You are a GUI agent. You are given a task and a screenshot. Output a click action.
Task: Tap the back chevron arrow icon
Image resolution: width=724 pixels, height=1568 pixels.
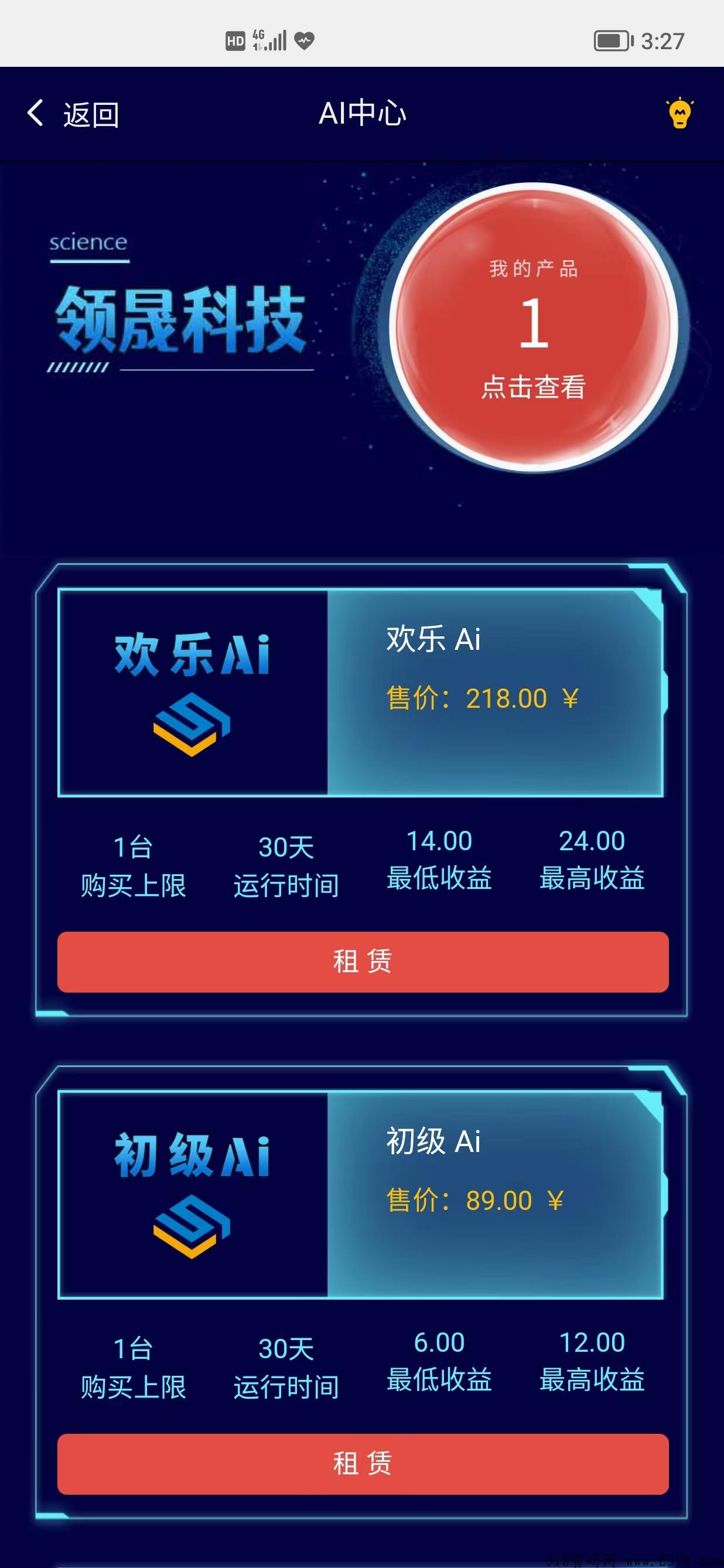click(x=35, y=112)
